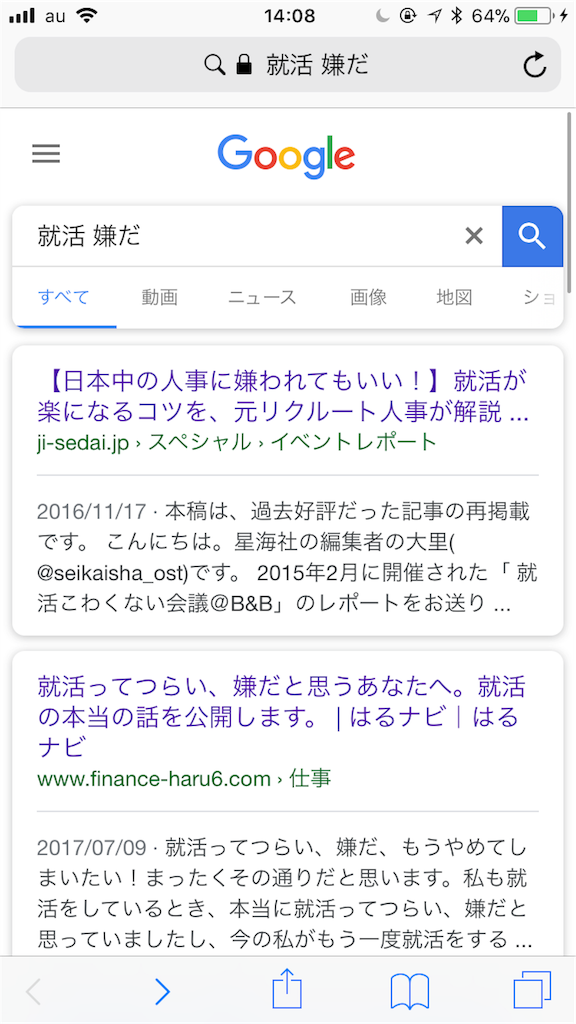Open Safari bookmarks
The height and width of the screenshot is (1024, 576).
tap(409, 991)
